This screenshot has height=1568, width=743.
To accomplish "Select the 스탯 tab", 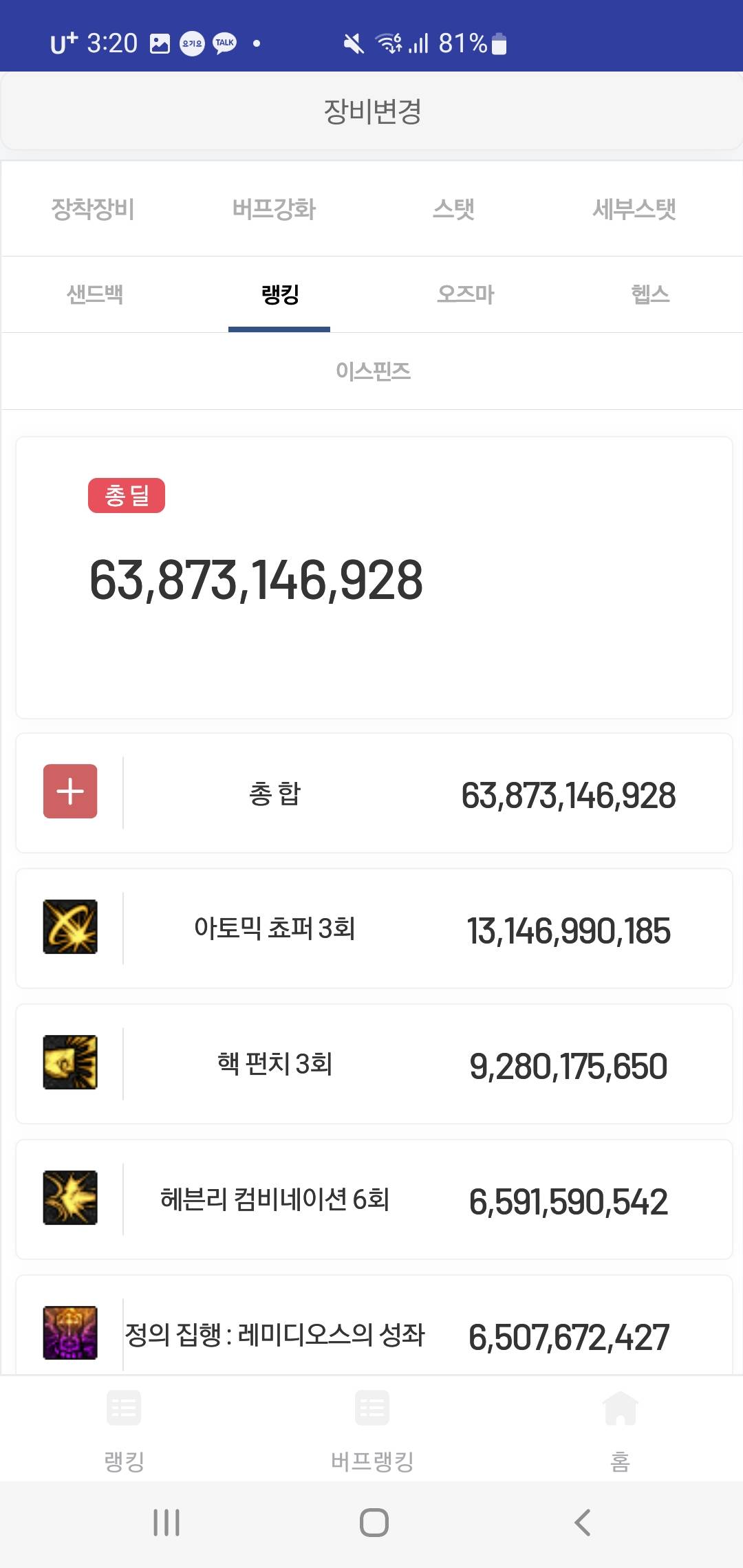I will pyautogui.click(x=453, y=209).
